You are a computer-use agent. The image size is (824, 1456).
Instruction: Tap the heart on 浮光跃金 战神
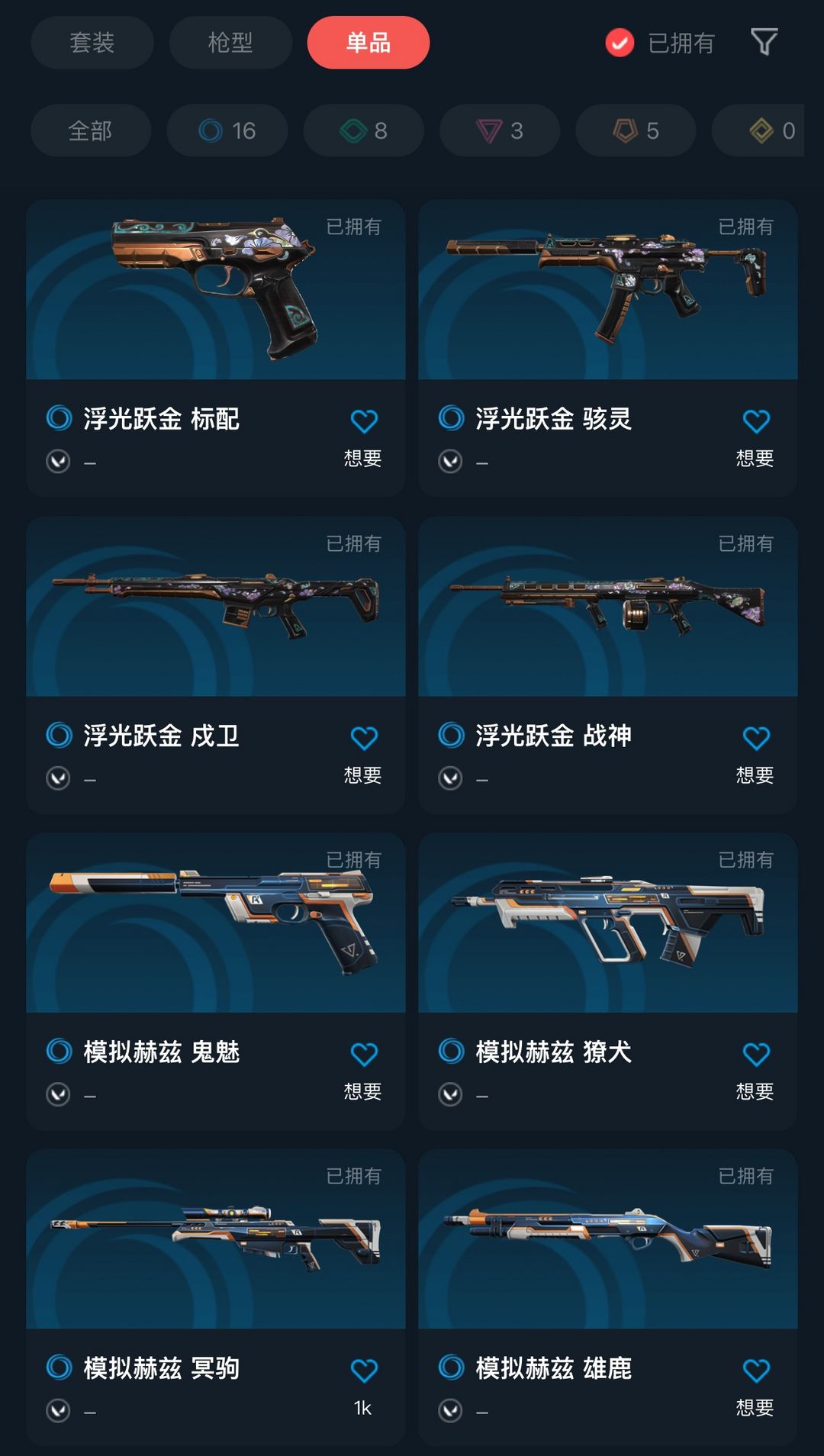point(756,738)
